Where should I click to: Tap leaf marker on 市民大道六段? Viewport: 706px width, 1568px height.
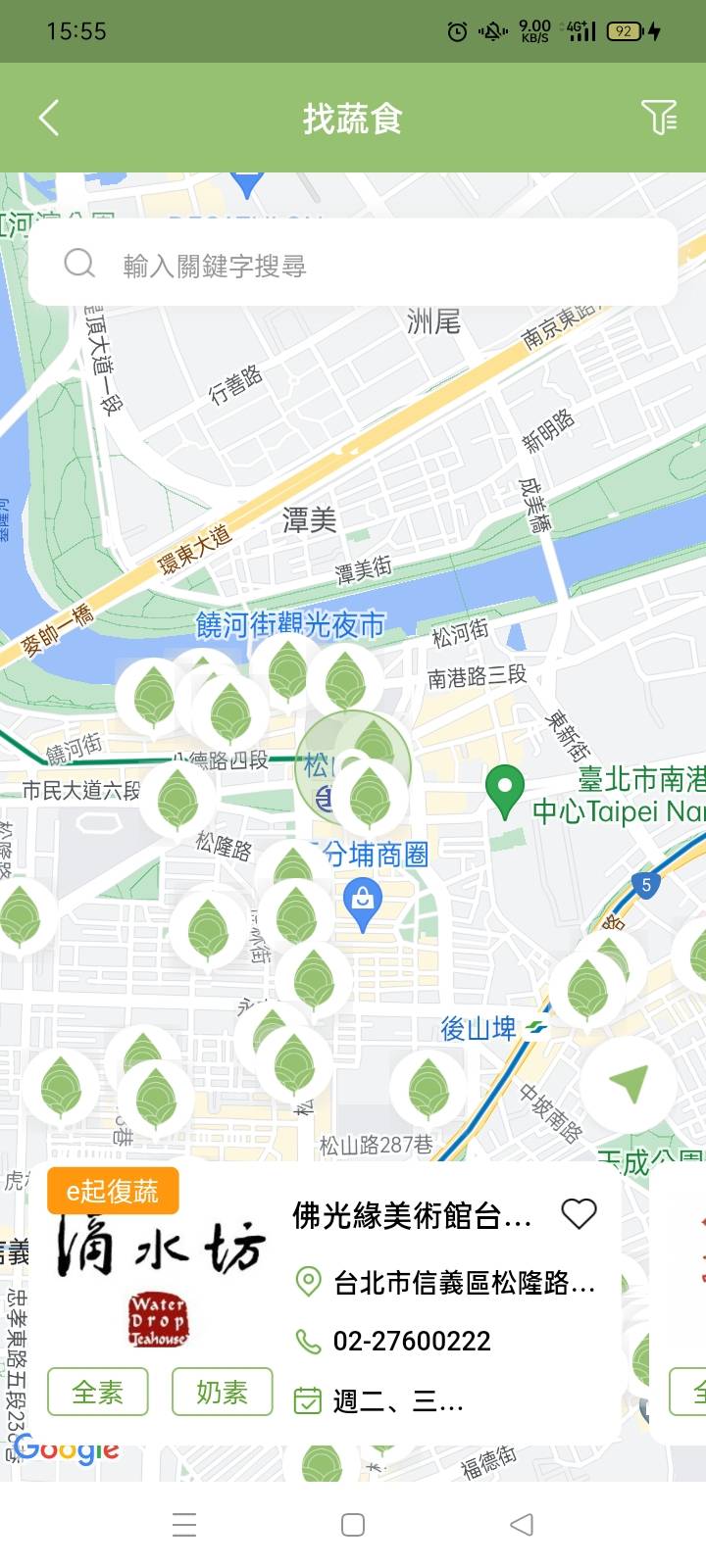point(177,800)
